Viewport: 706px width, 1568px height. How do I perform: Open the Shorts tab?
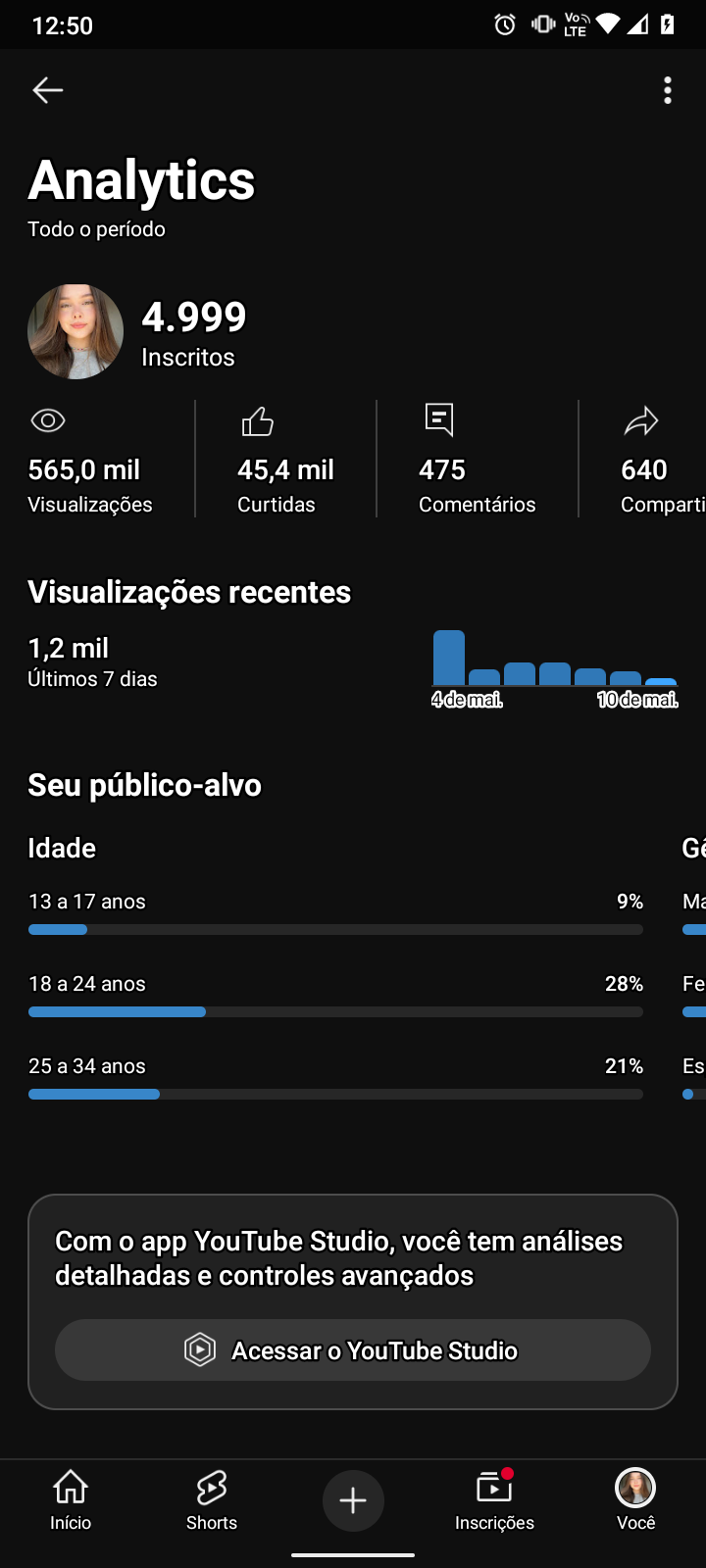click(x=212, y=1500)
